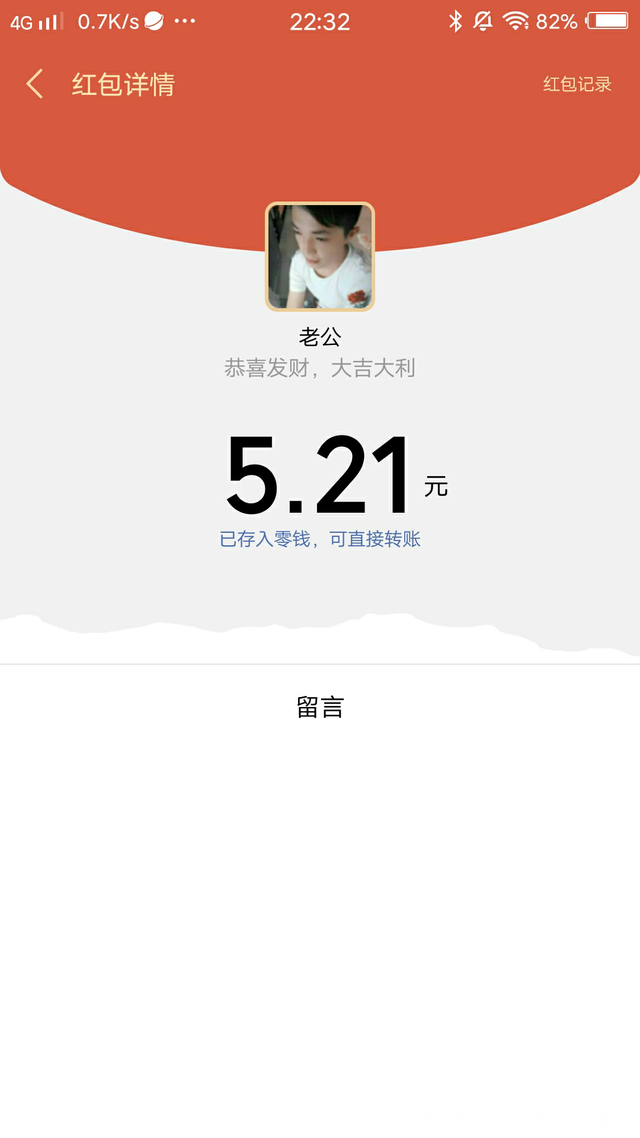Go back from the 红包详情 page
Image resolution: width=640 pixels, height=1138 pixels.
(x=35, y=84)
